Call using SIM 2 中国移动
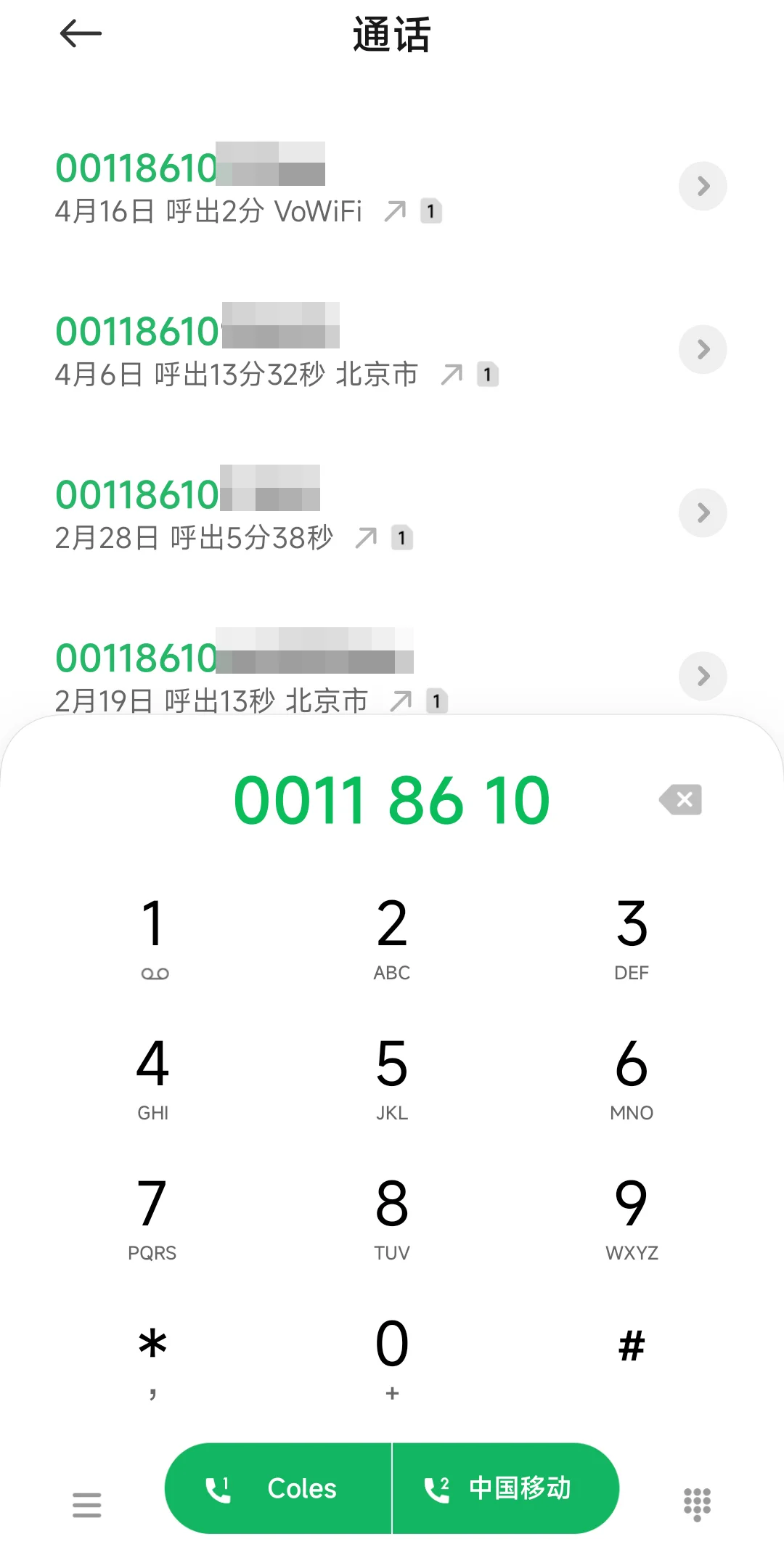 (505, 1488)
